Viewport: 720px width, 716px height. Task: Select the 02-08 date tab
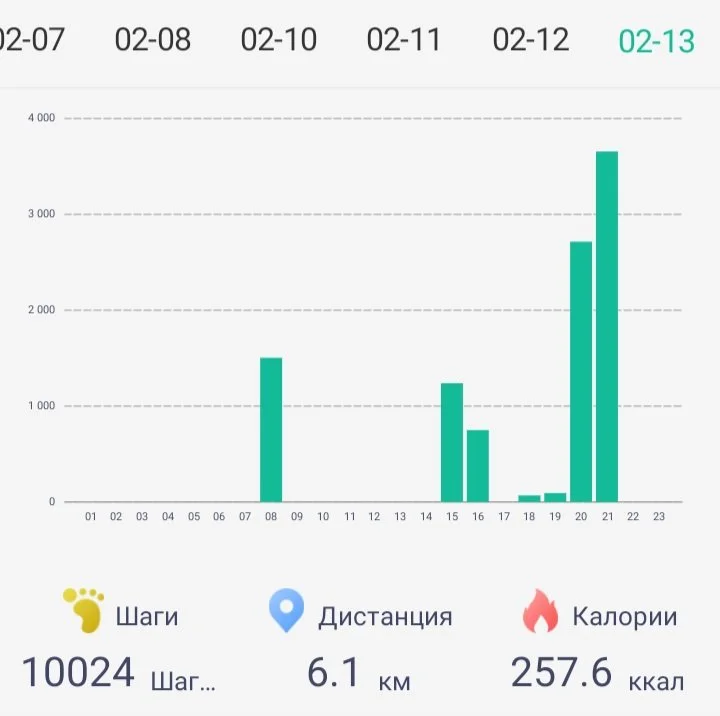[152, 39]
